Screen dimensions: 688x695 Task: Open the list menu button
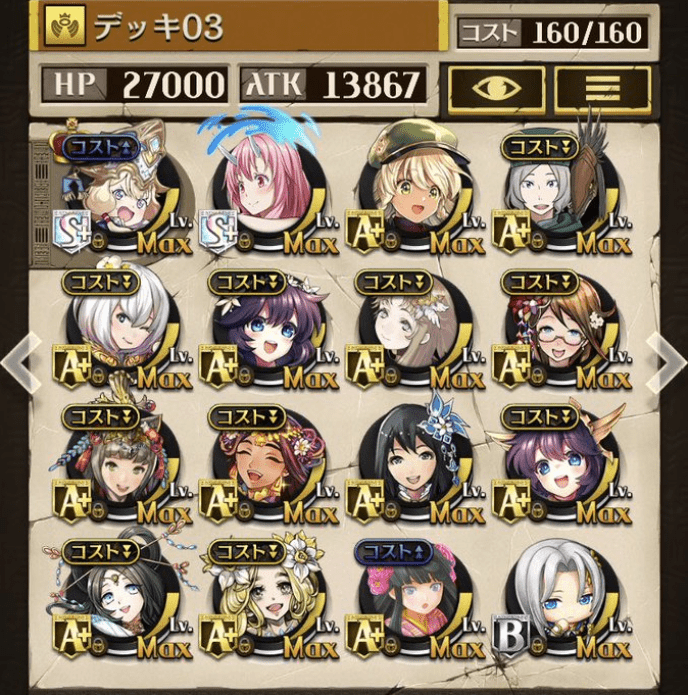point(603,88)
